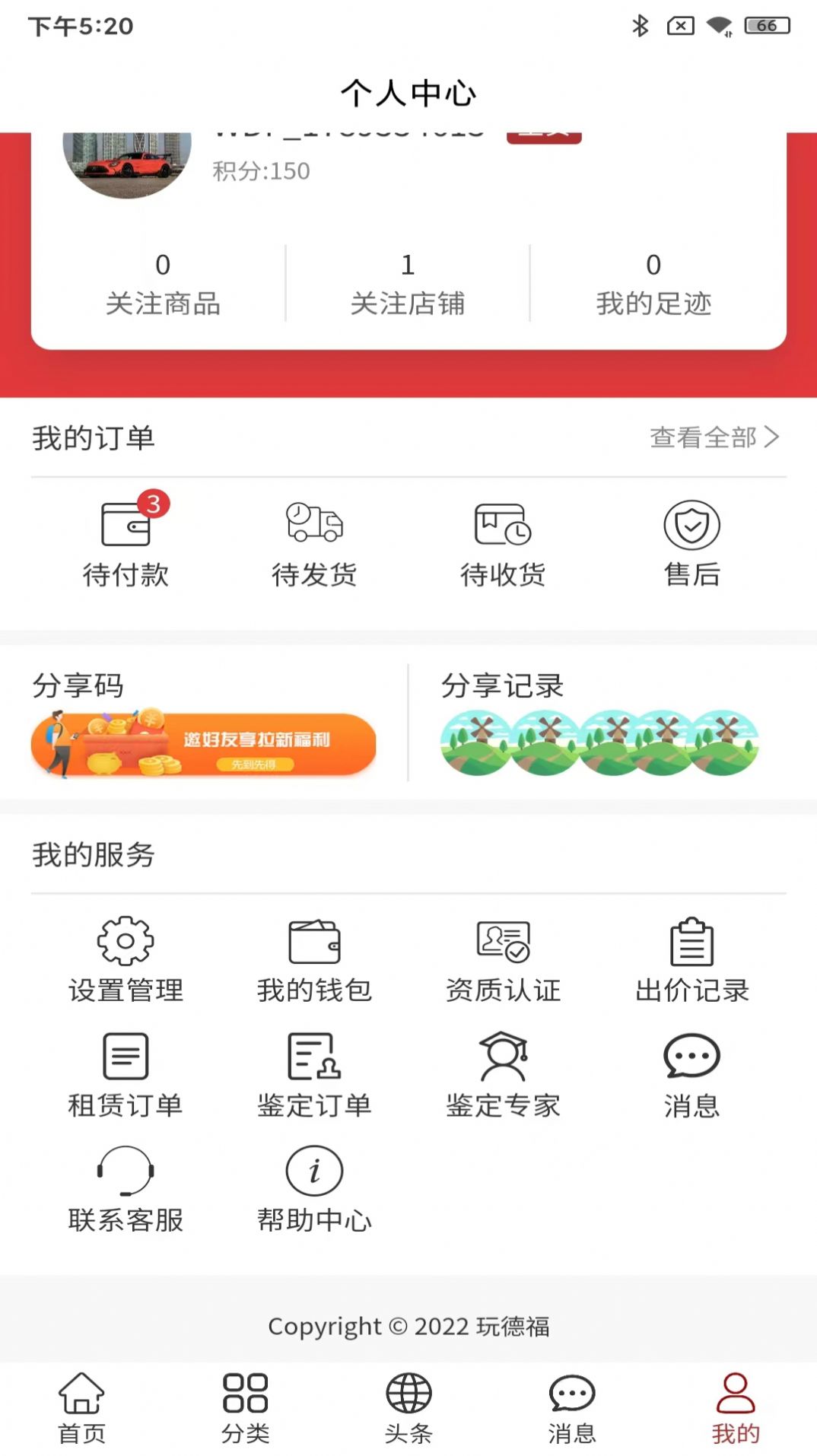Open 售后 after-sales service
The width and height of the screenshot is (817, 1456).
tap(691, 543)
